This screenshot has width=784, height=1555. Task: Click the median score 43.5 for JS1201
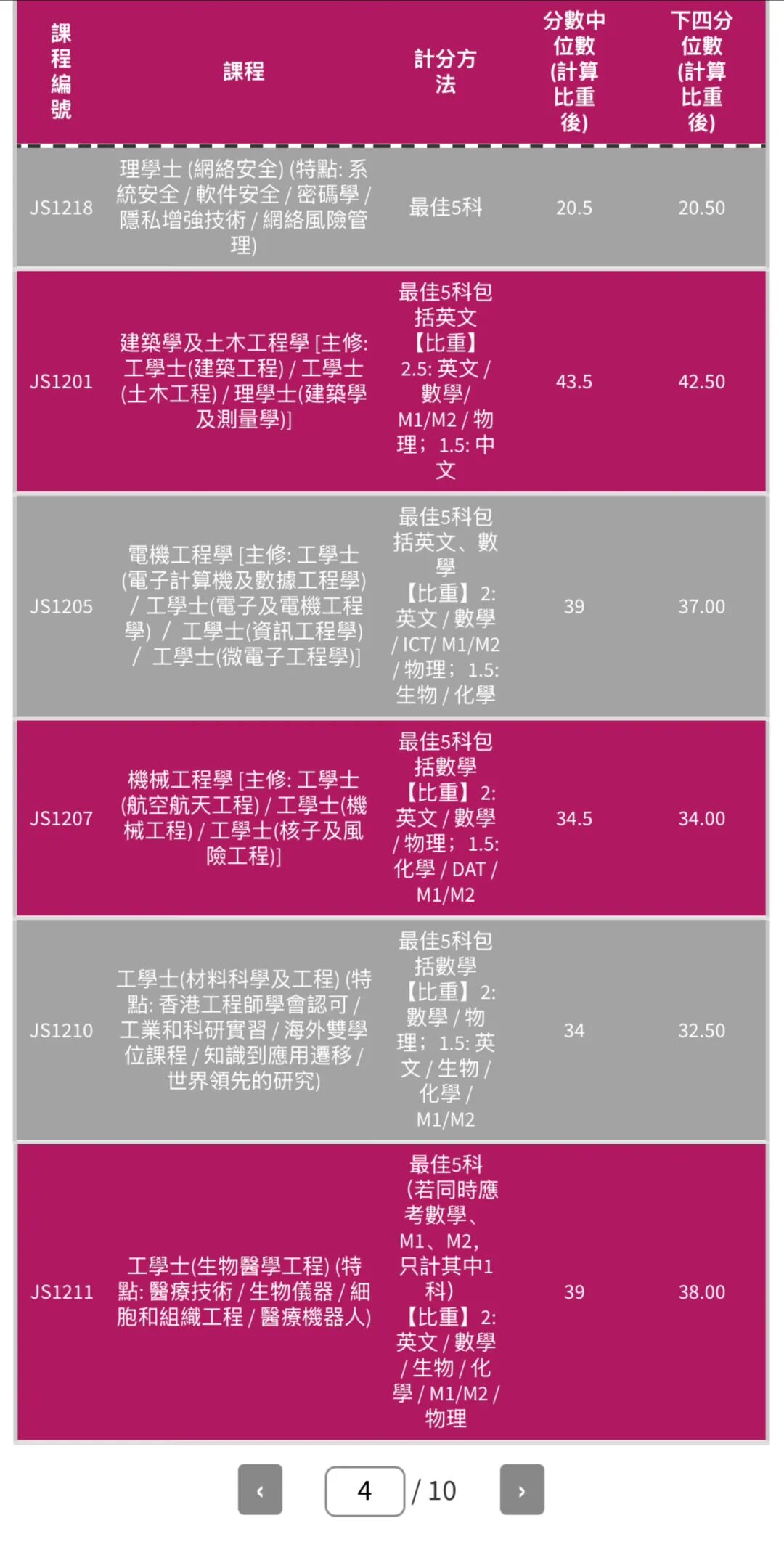pos(576,380)
